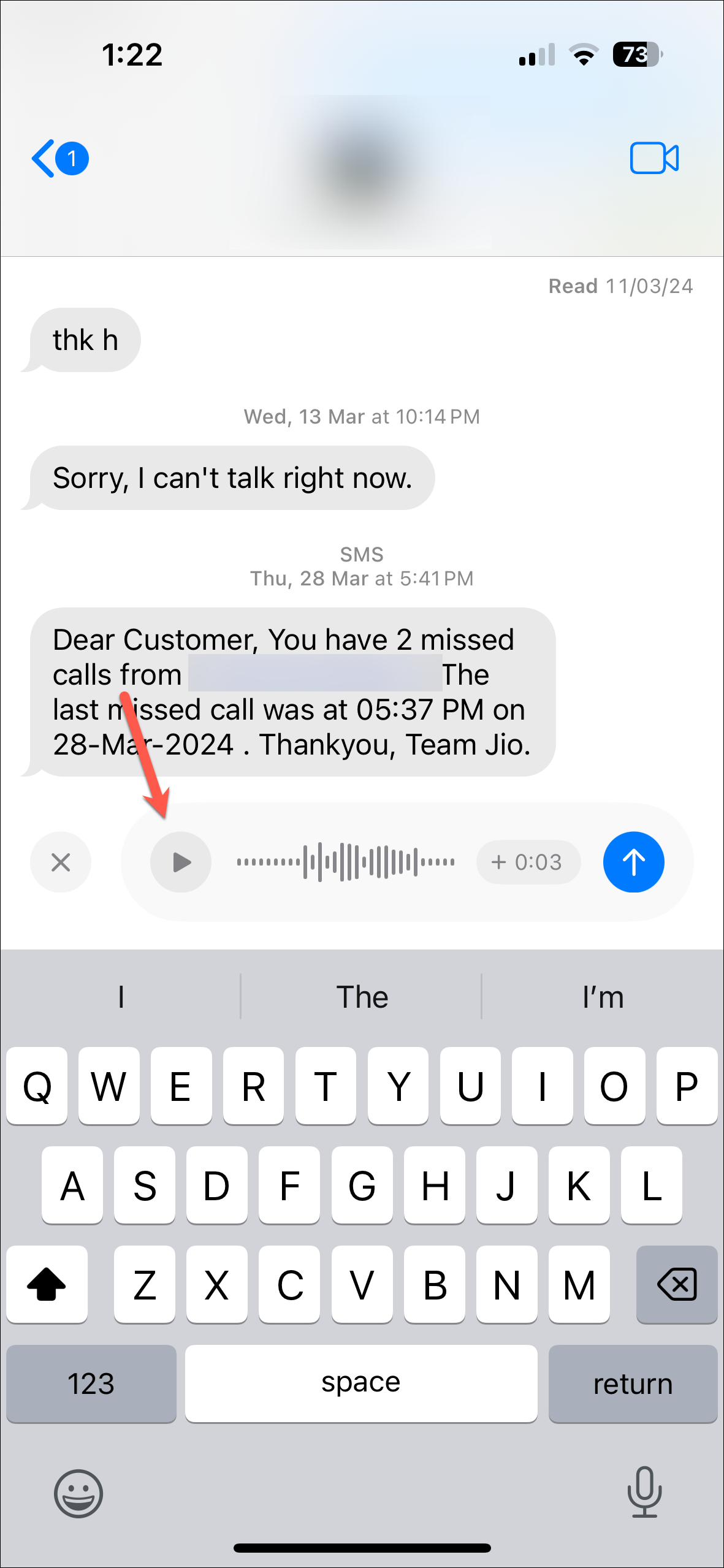Go back to the messages list
The height and width of the screenshot is (1568, 724).
coord(58,159)
